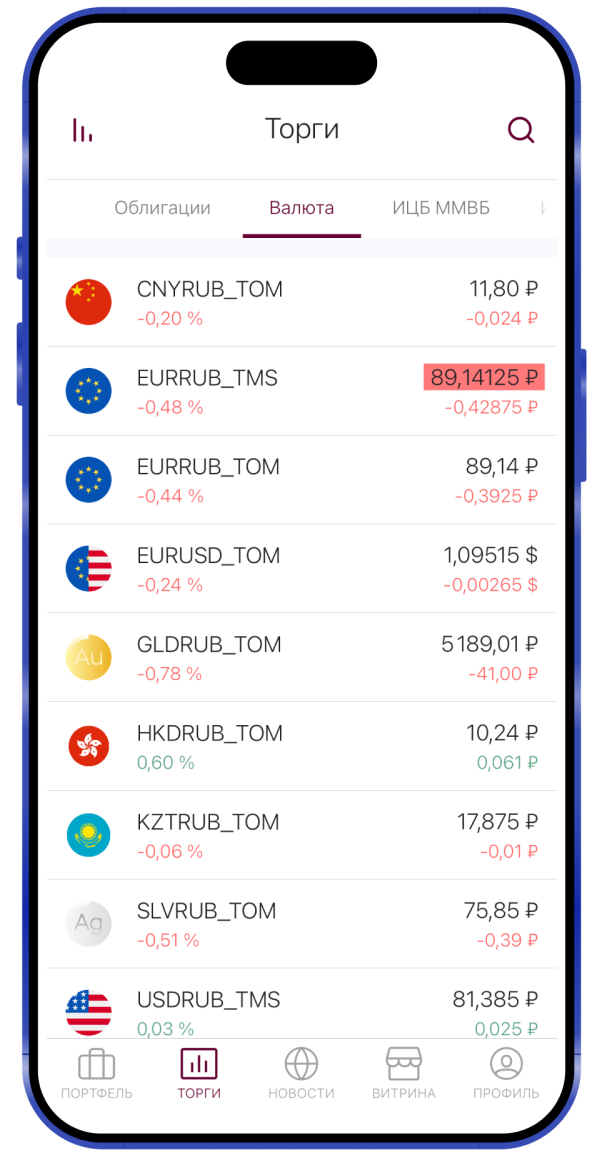Tap the bar chart icon beside Торги

82,130
